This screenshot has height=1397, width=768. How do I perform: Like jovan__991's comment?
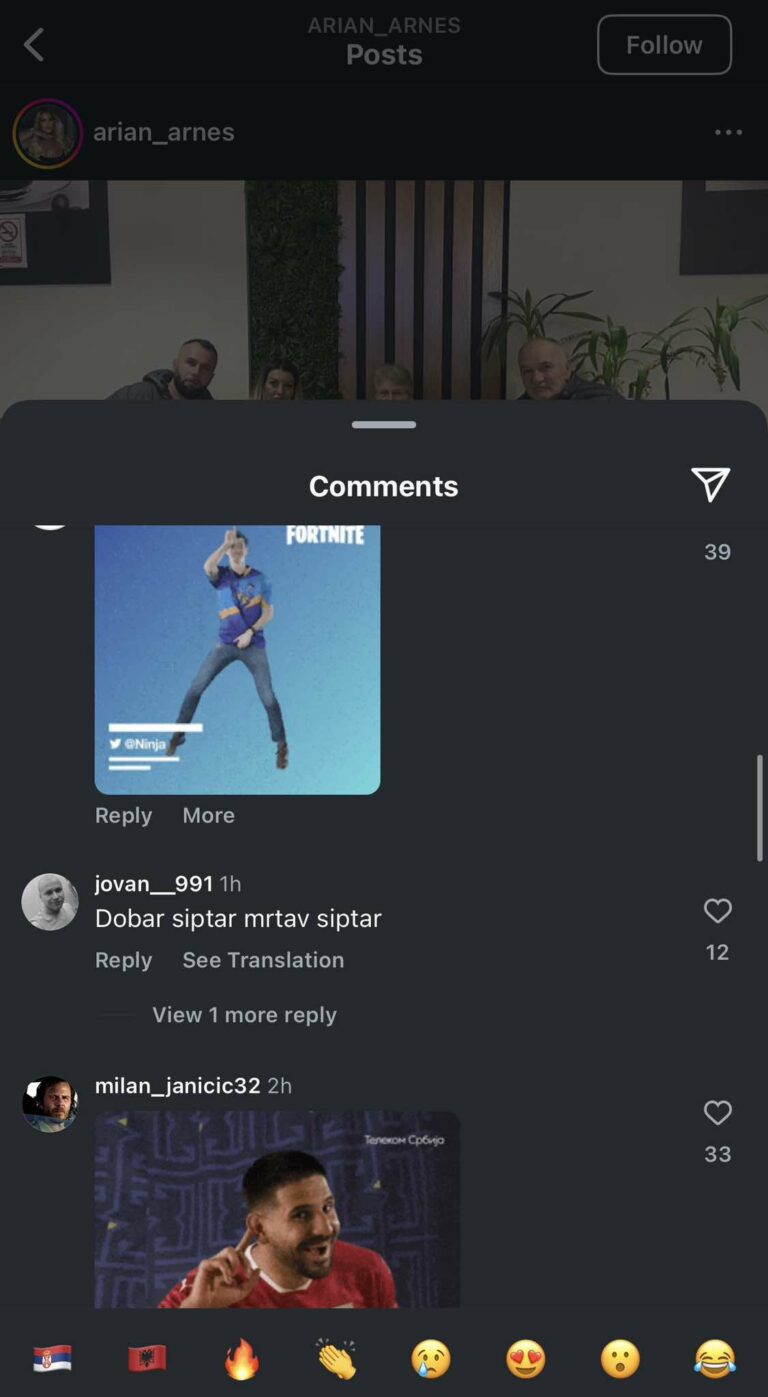[x=717, y=911]
